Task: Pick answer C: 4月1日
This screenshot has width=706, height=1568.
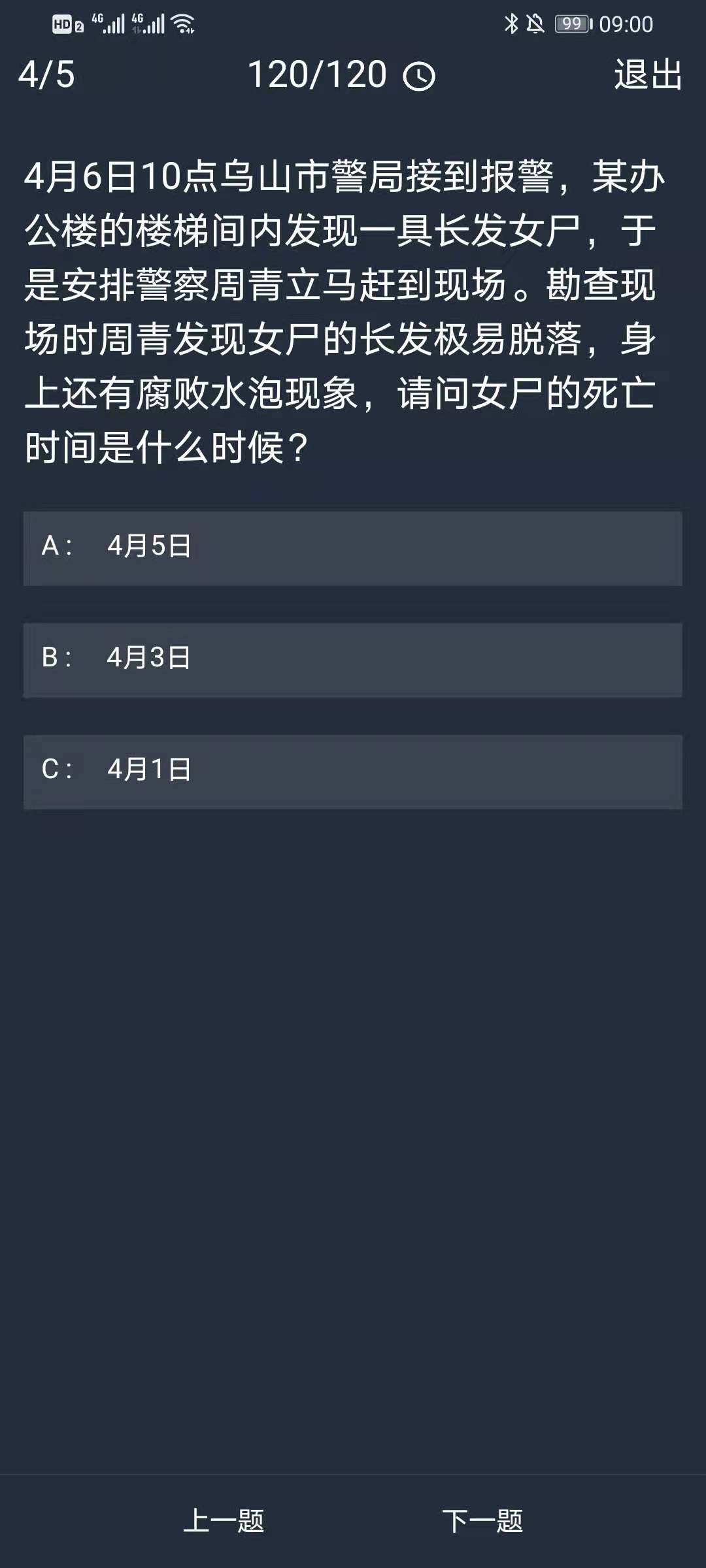Action: (x=352, y=771)
